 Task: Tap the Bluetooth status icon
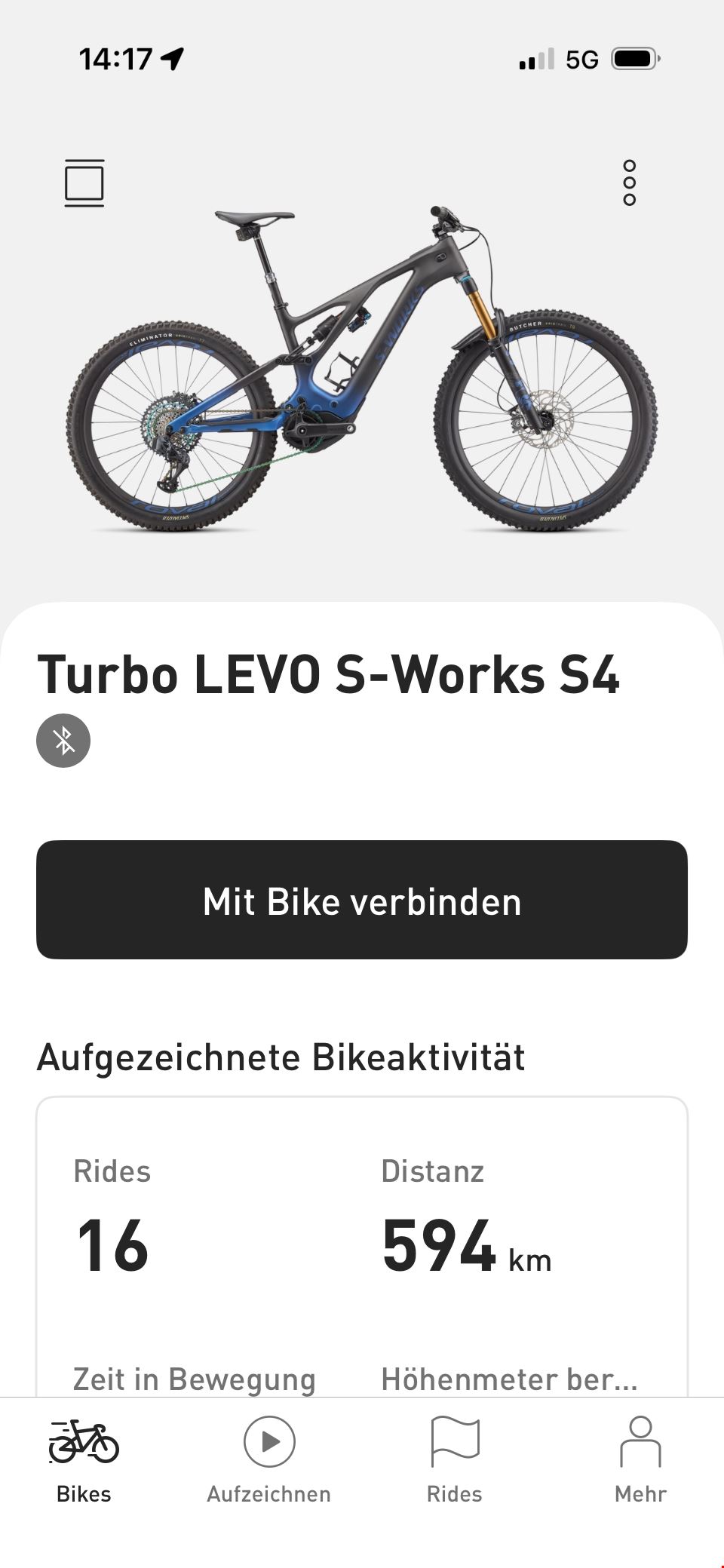63,741
